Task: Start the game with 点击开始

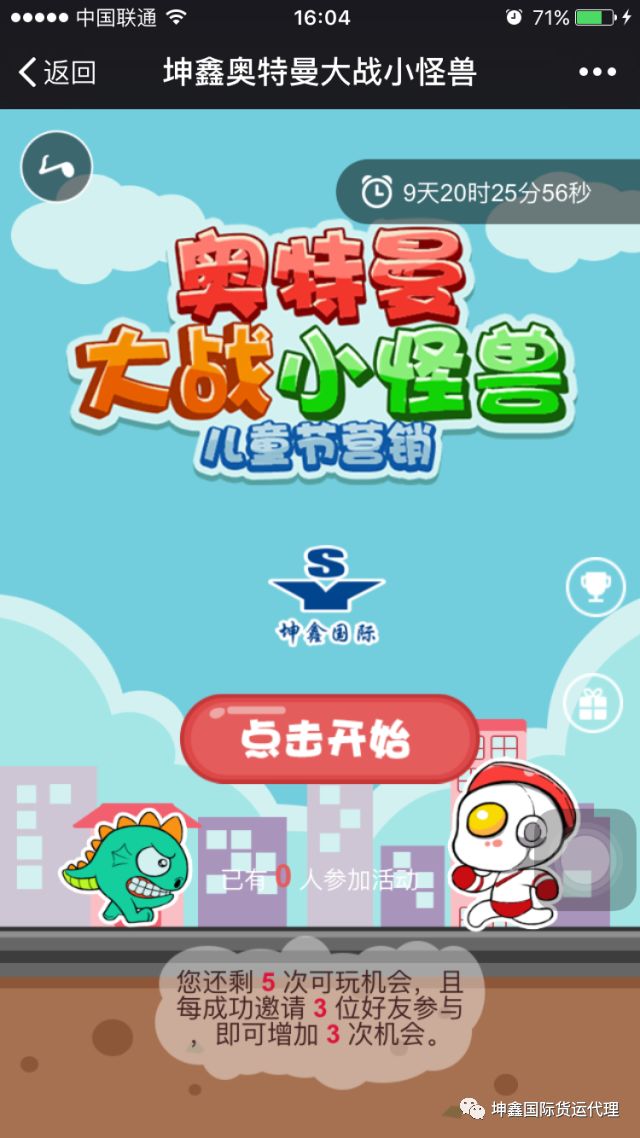Action: click(328, 740)
